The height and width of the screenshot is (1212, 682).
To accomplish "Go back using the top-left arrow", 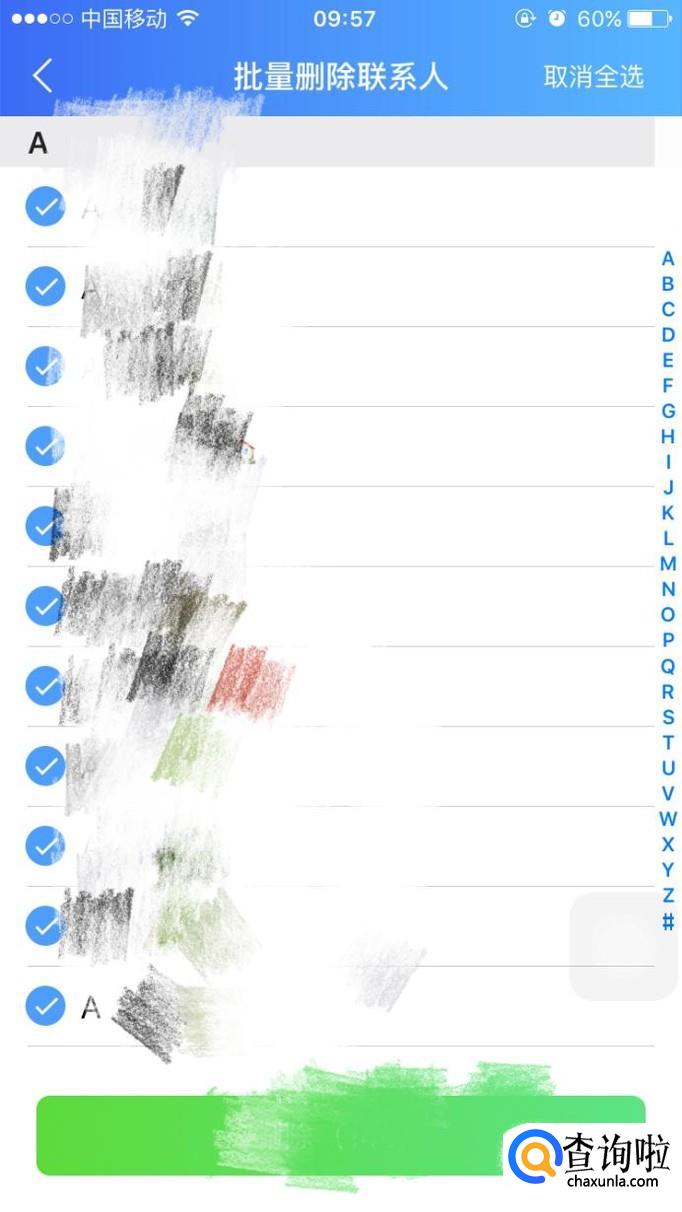I will [42, 76].
